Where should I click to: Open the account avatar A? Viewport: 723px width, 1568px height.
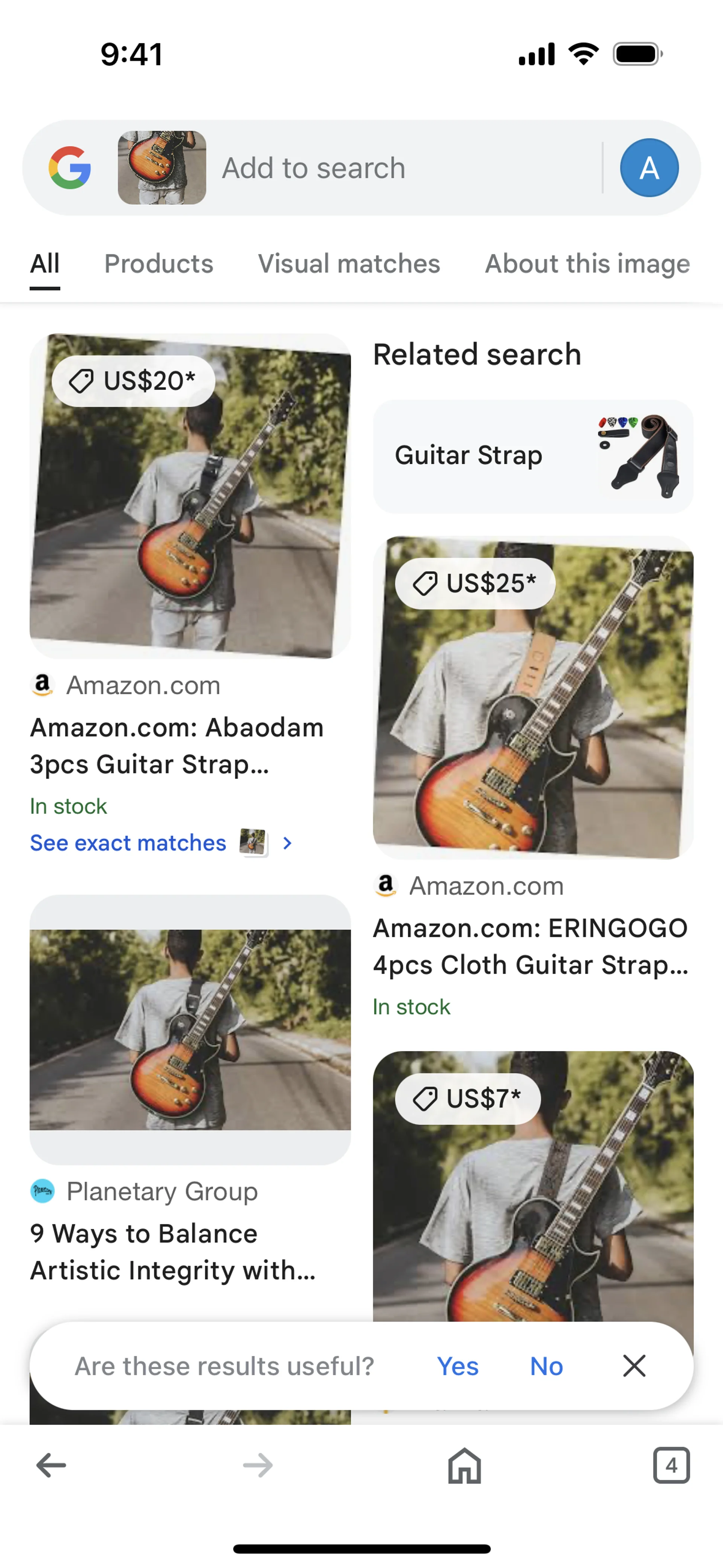click(649, 168)
